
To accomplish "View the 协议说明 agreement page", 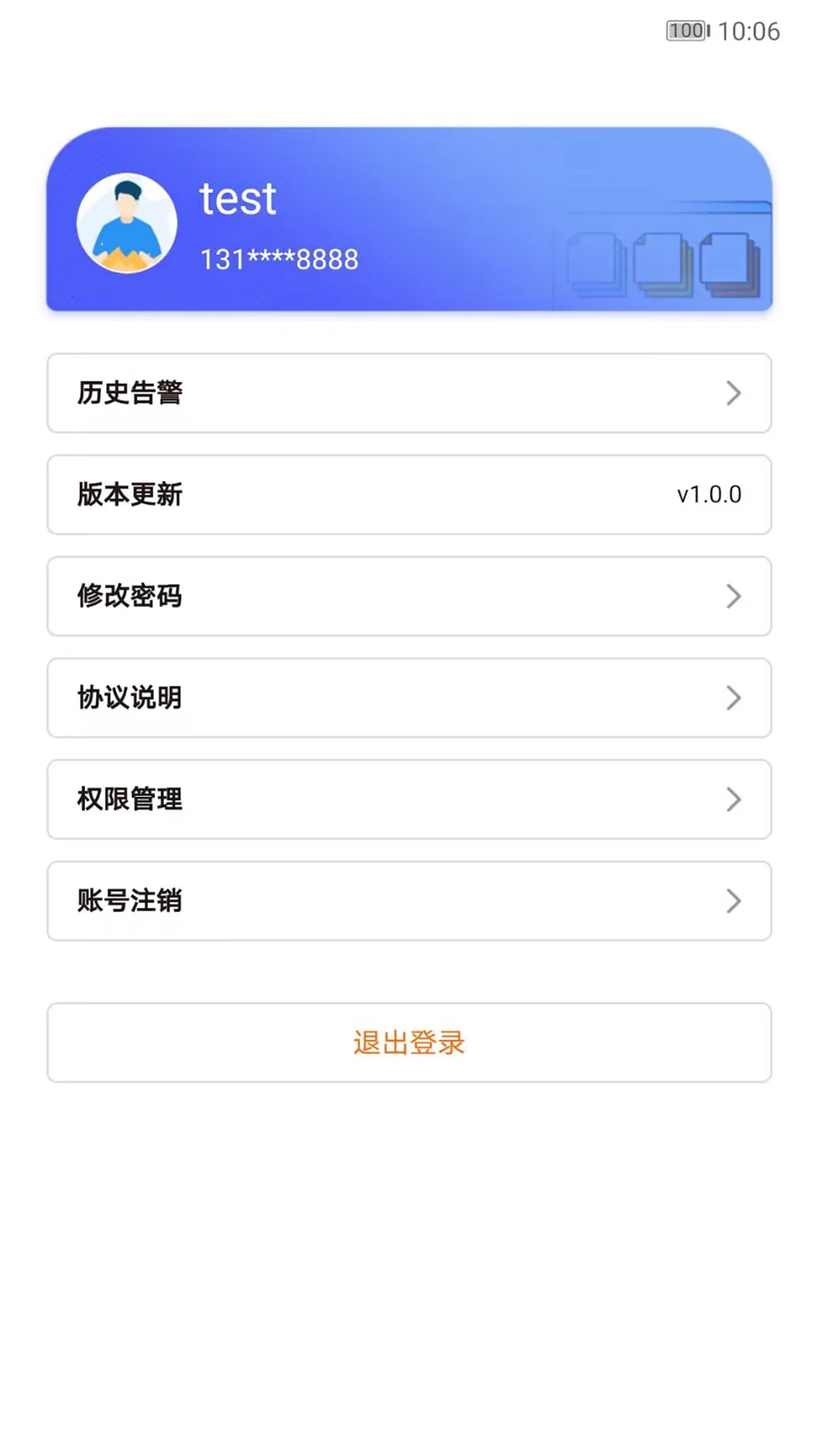I will (409, 698).
